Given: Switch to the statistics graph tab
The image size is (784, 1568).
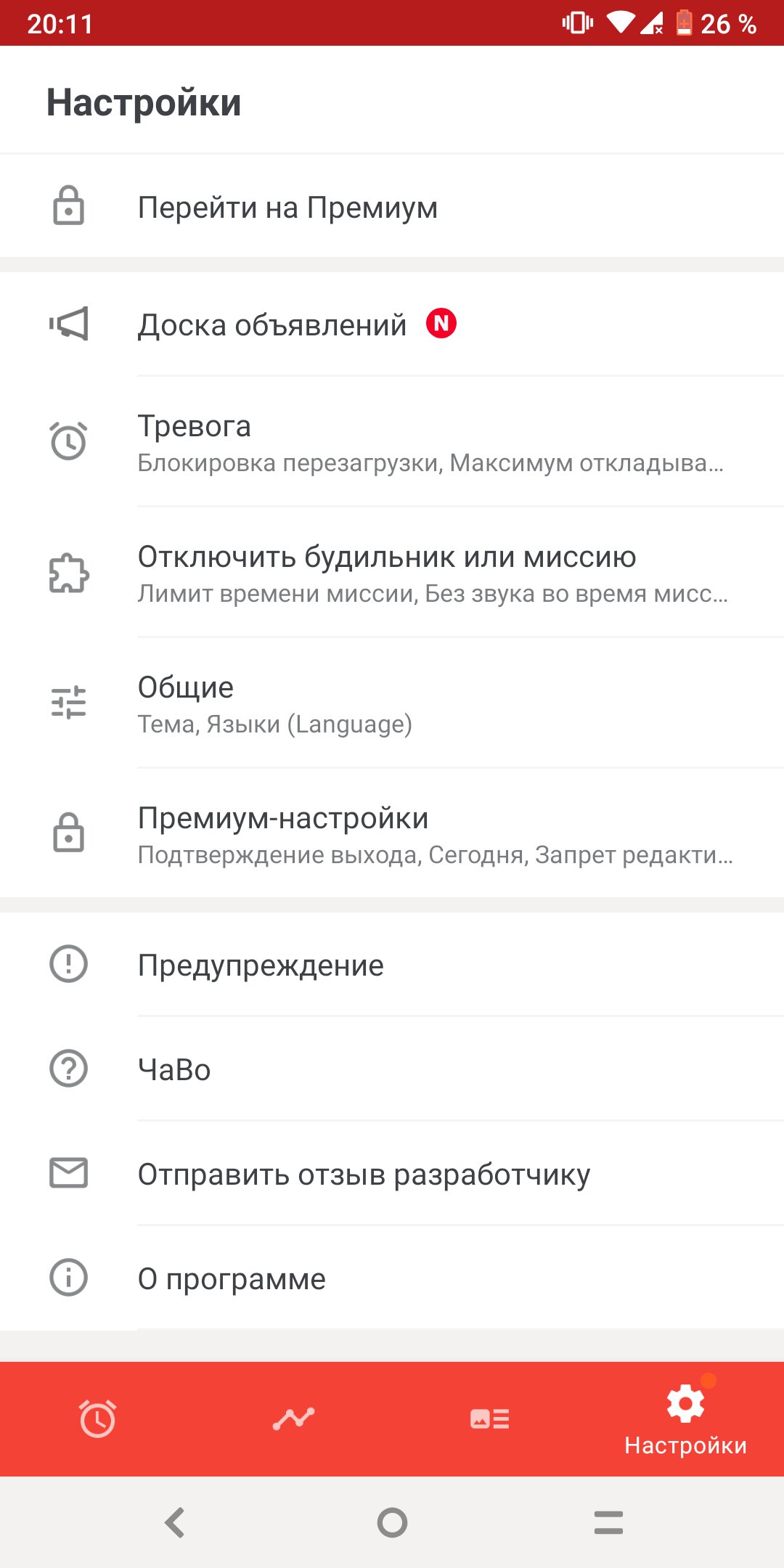Looking at the screenshot, I should click(x=294, y=1418).
